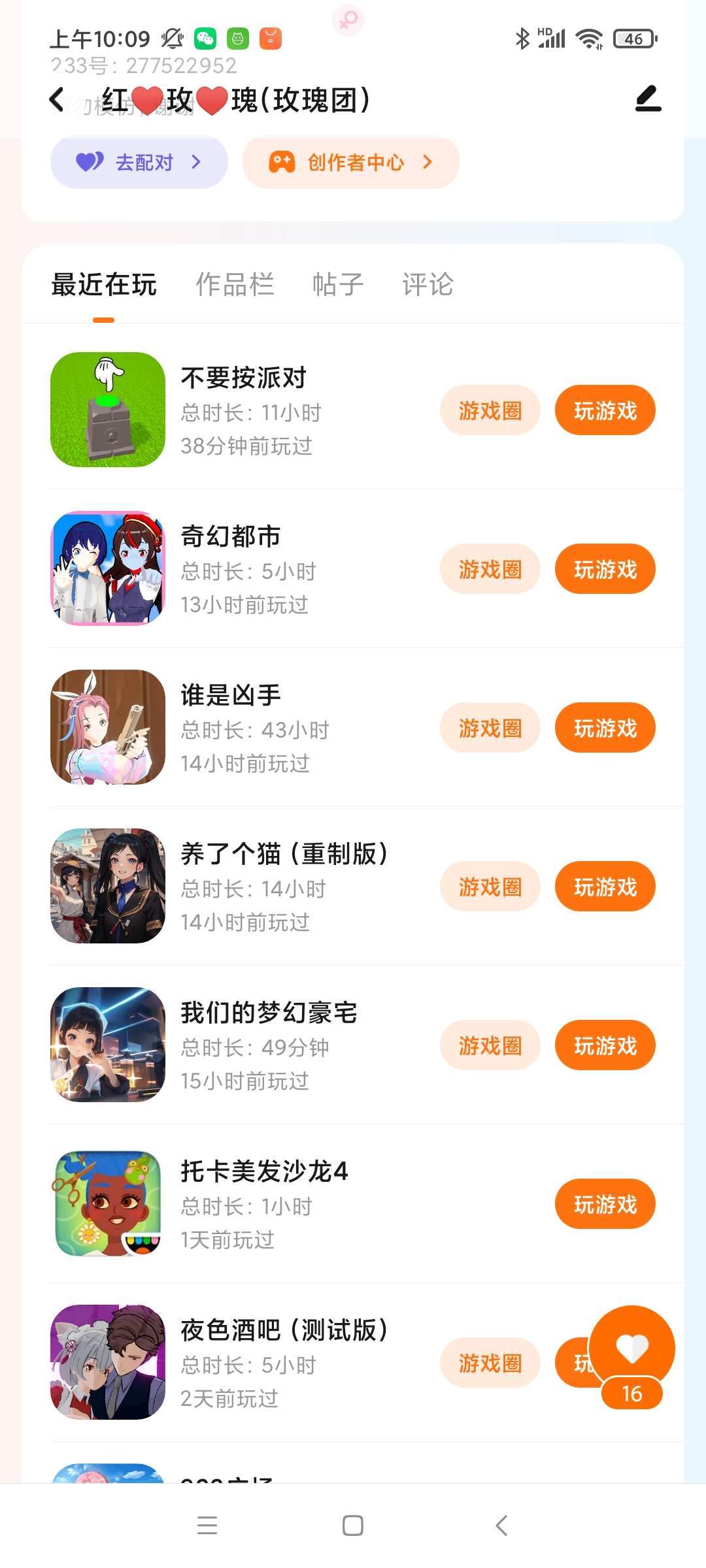The image size is (706, 1568).
Task: Play the game 托卡美发沙龙4
Action: point(605,1204)
